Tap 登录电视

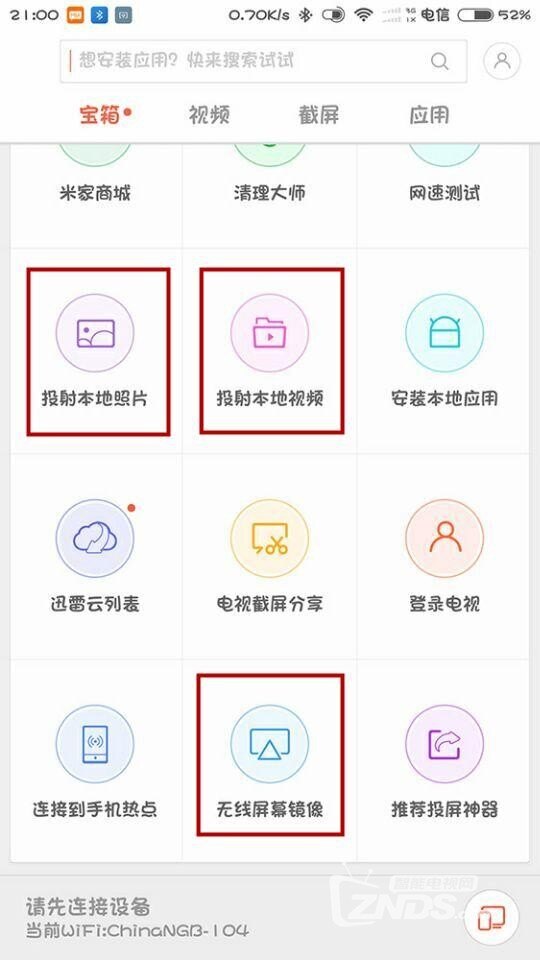coord(444,557)
